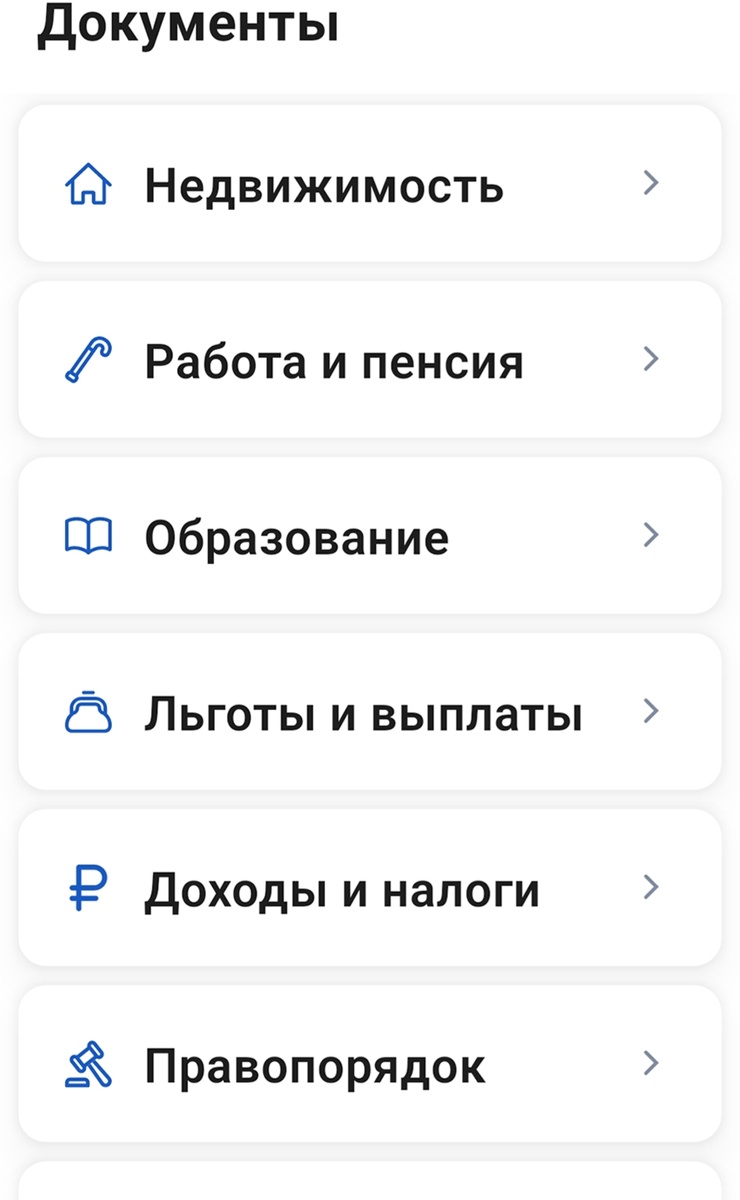The height and width of the screenshot is (1200, 740).
Task: Select the Доходы и налоги category
Action: point(370,887)
